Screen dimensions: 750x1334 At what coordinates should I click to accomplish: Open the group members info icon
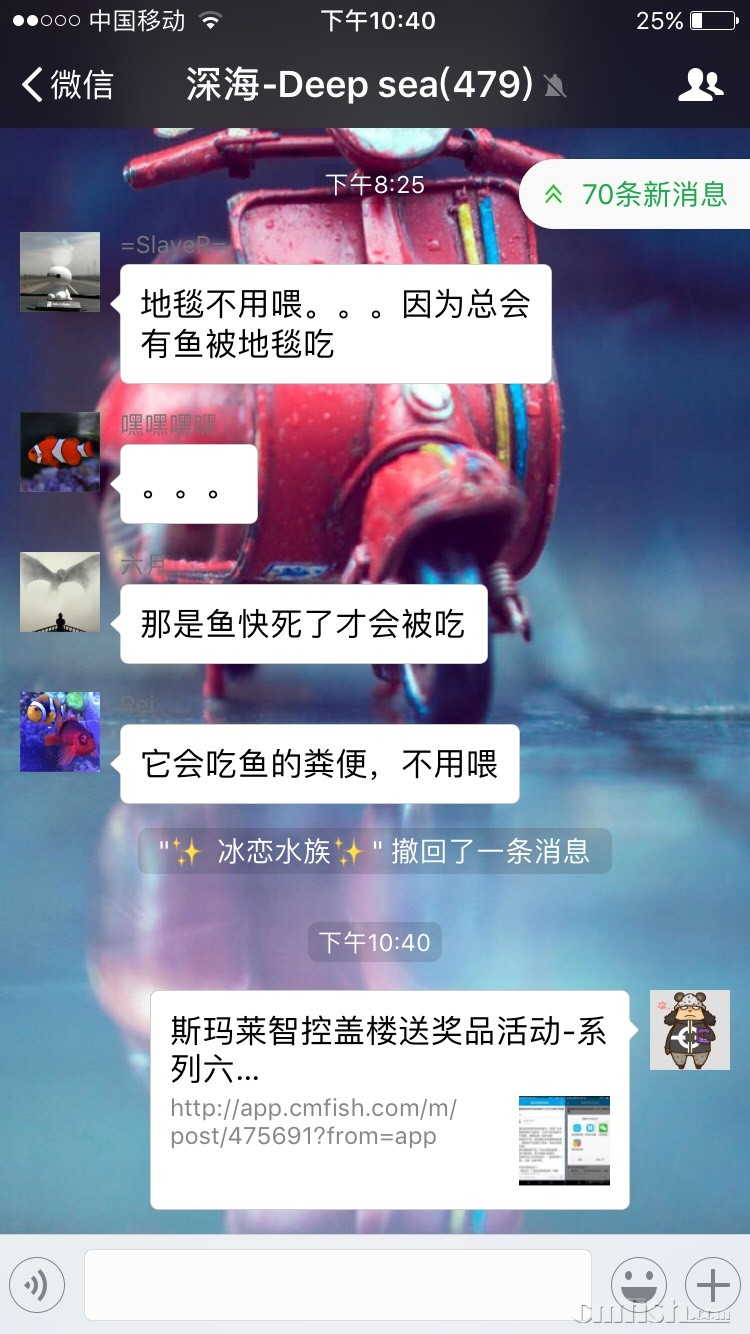point(700,85)
